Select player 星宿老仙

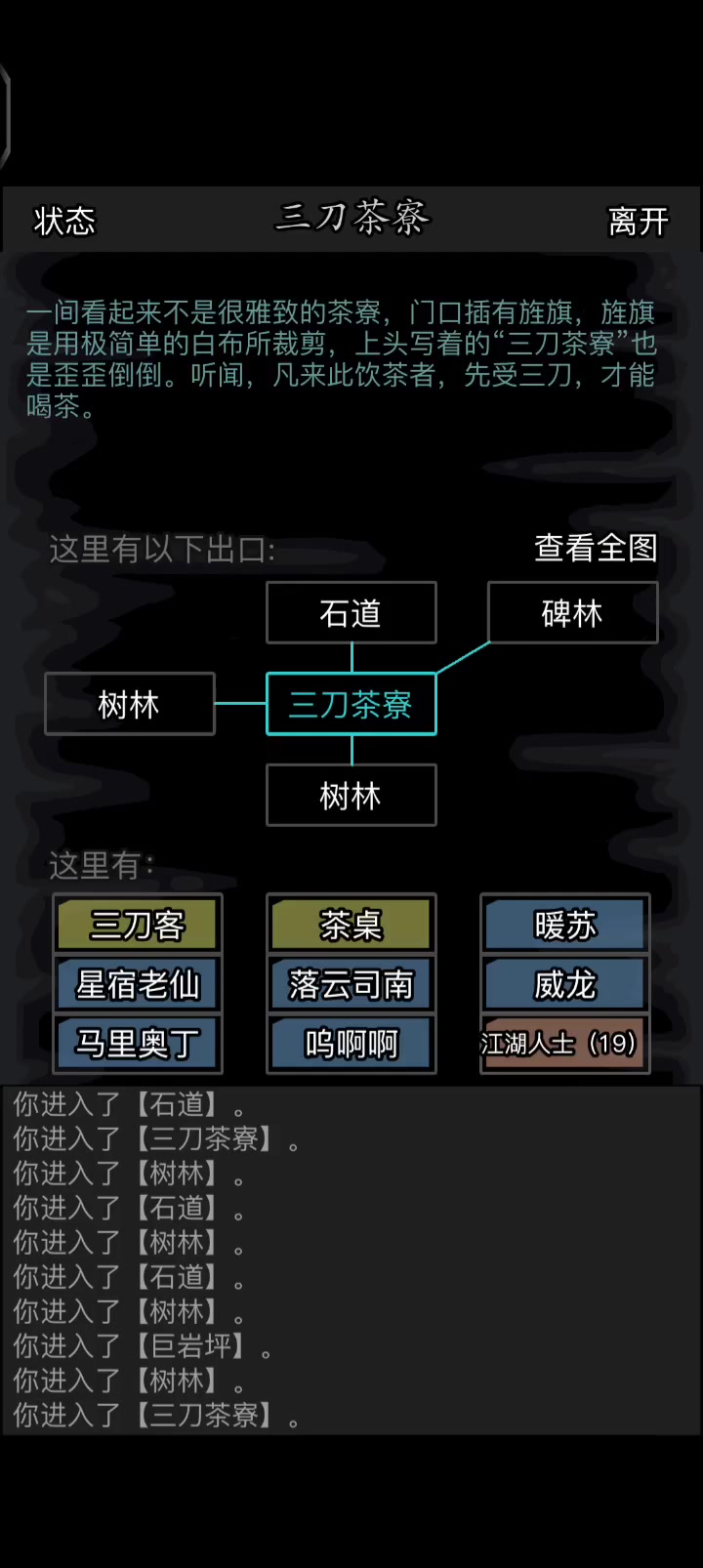tap(138, 984)
